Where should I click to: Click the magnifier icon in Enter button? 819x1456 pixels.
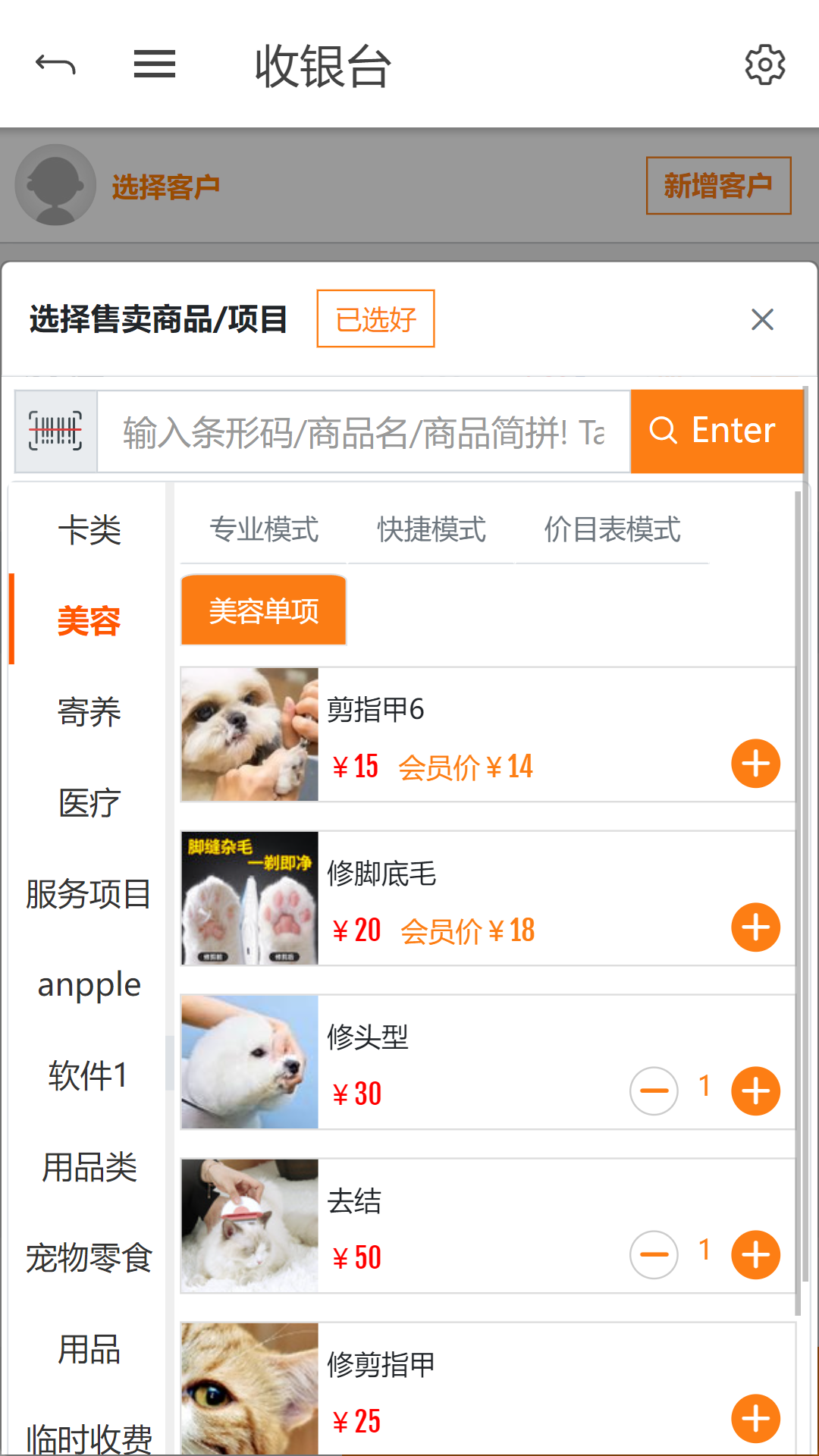click(x=665, y=430)
